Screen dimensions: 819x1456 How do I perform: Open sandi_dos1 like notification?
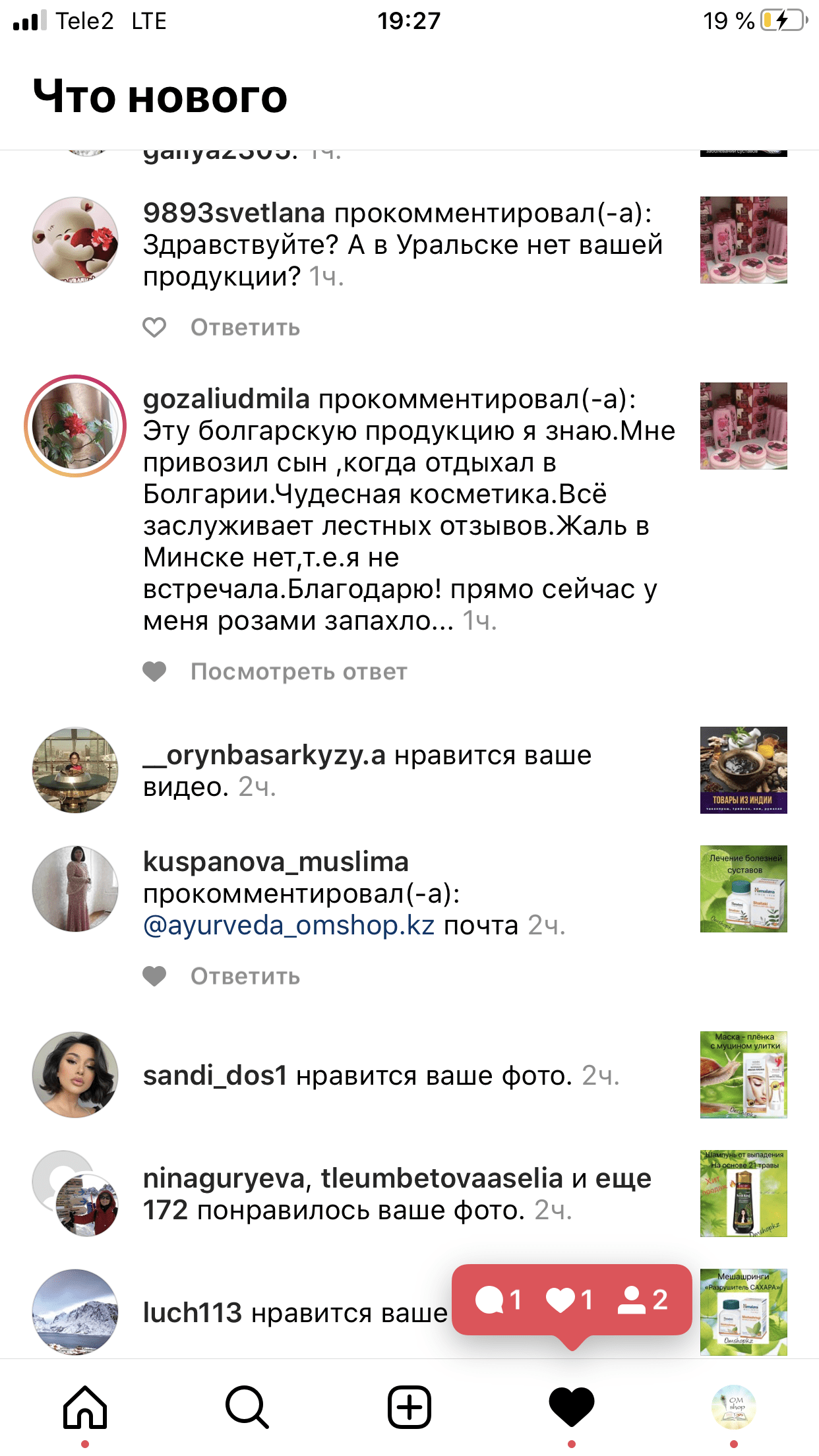(x=381, y=1076)
